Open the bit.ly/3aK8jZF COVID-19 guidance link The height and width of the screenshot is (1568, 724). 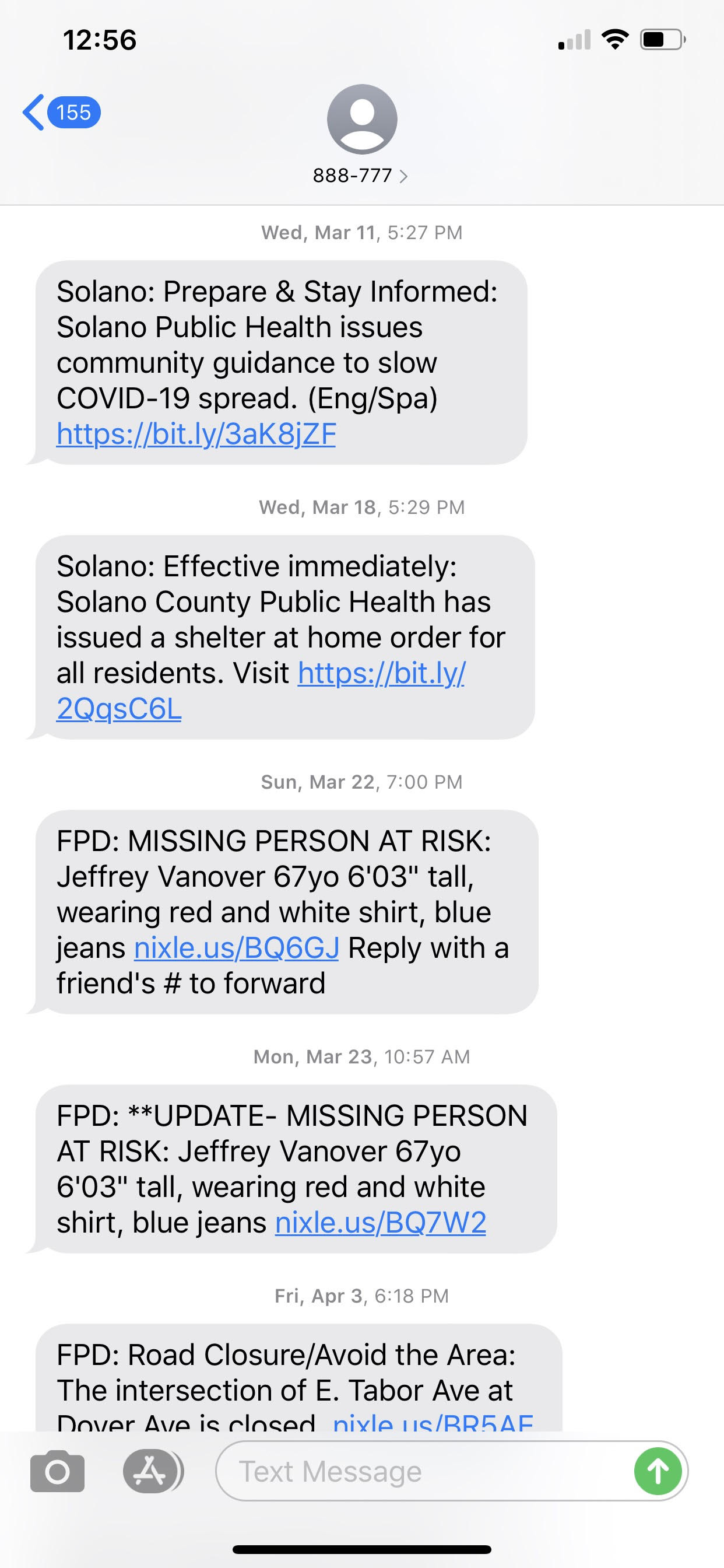pyautogui.click(x=196, y=434)
